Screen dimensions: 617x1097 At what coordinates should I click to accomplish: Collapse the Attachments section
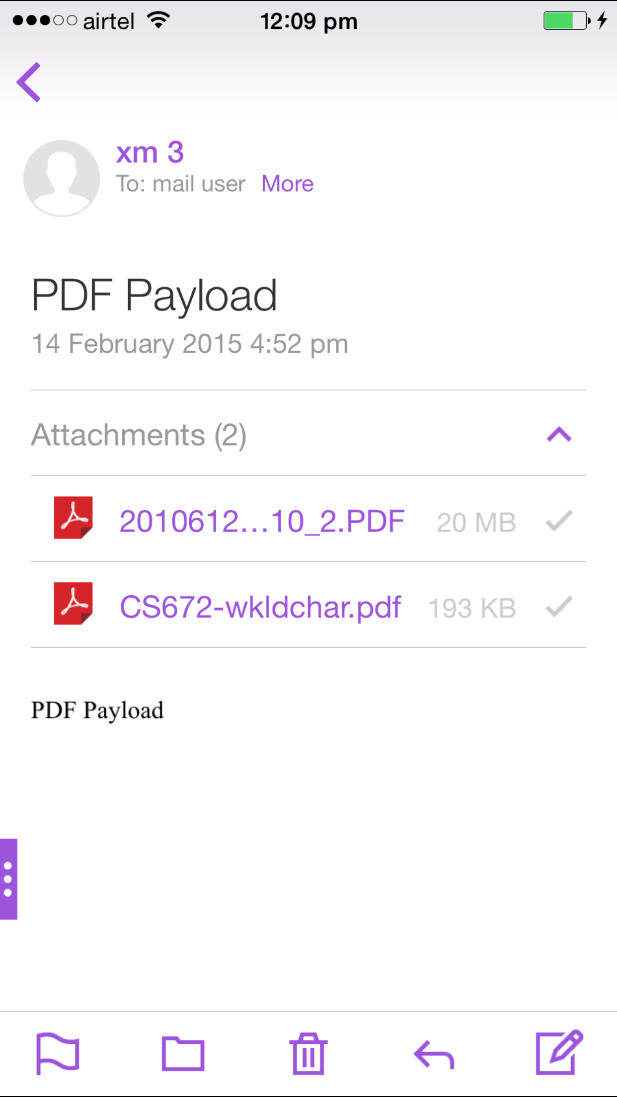[x=559, y=435]
